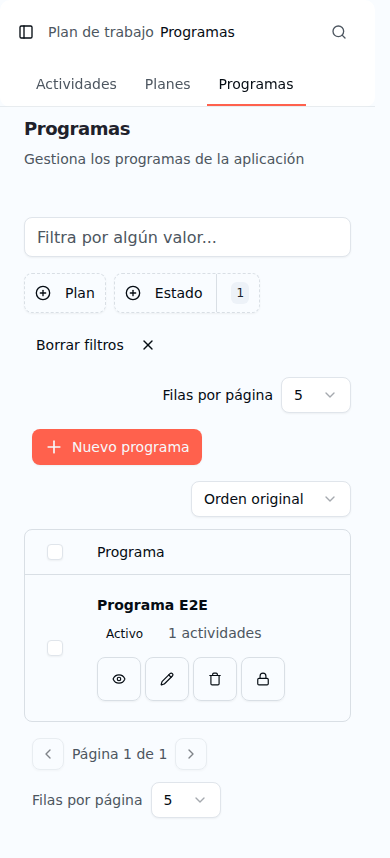This screenshot has height=858, width=390.
Task: Switch to the Planes tab
Action: pos(167,84)
